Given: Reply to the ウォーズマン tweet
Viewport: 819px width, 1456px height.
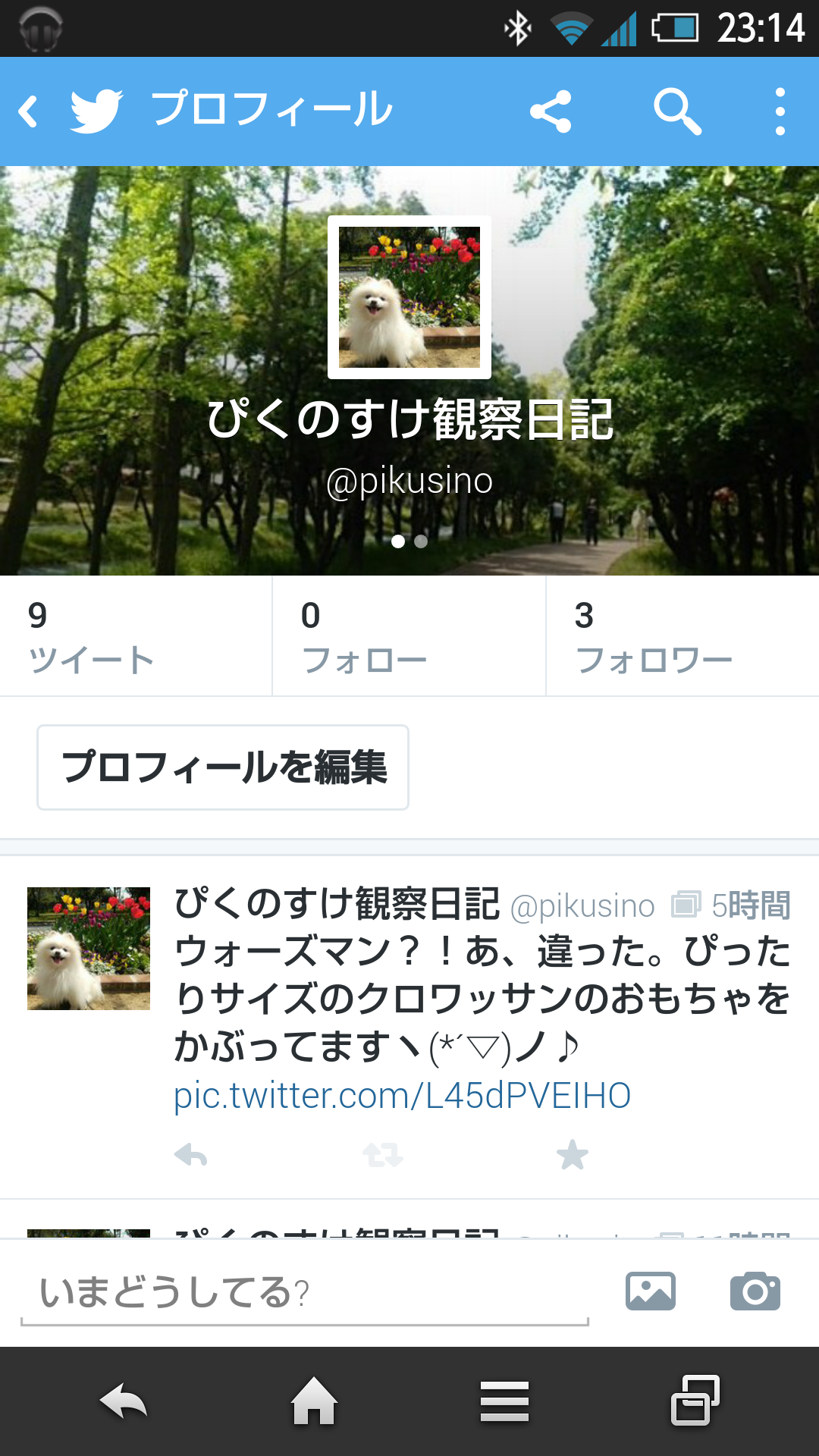Looking at the screenshot, I should [x=191, y=1156].
